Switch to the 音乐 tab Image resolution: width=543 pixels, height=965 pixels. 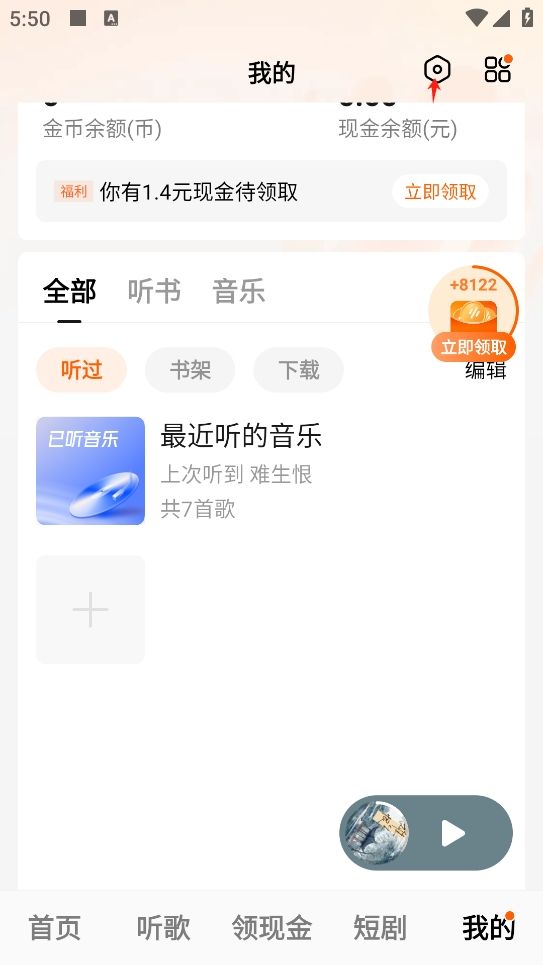click(x=239, y=290)
